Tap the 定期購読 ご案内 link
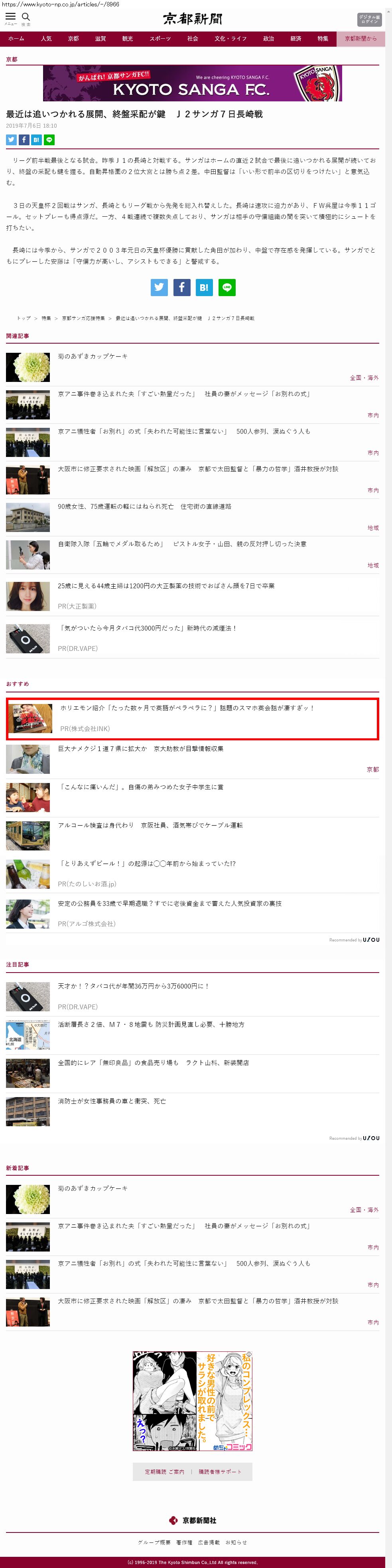This screenshot has height=1568, width=392. pos(164,1472)
